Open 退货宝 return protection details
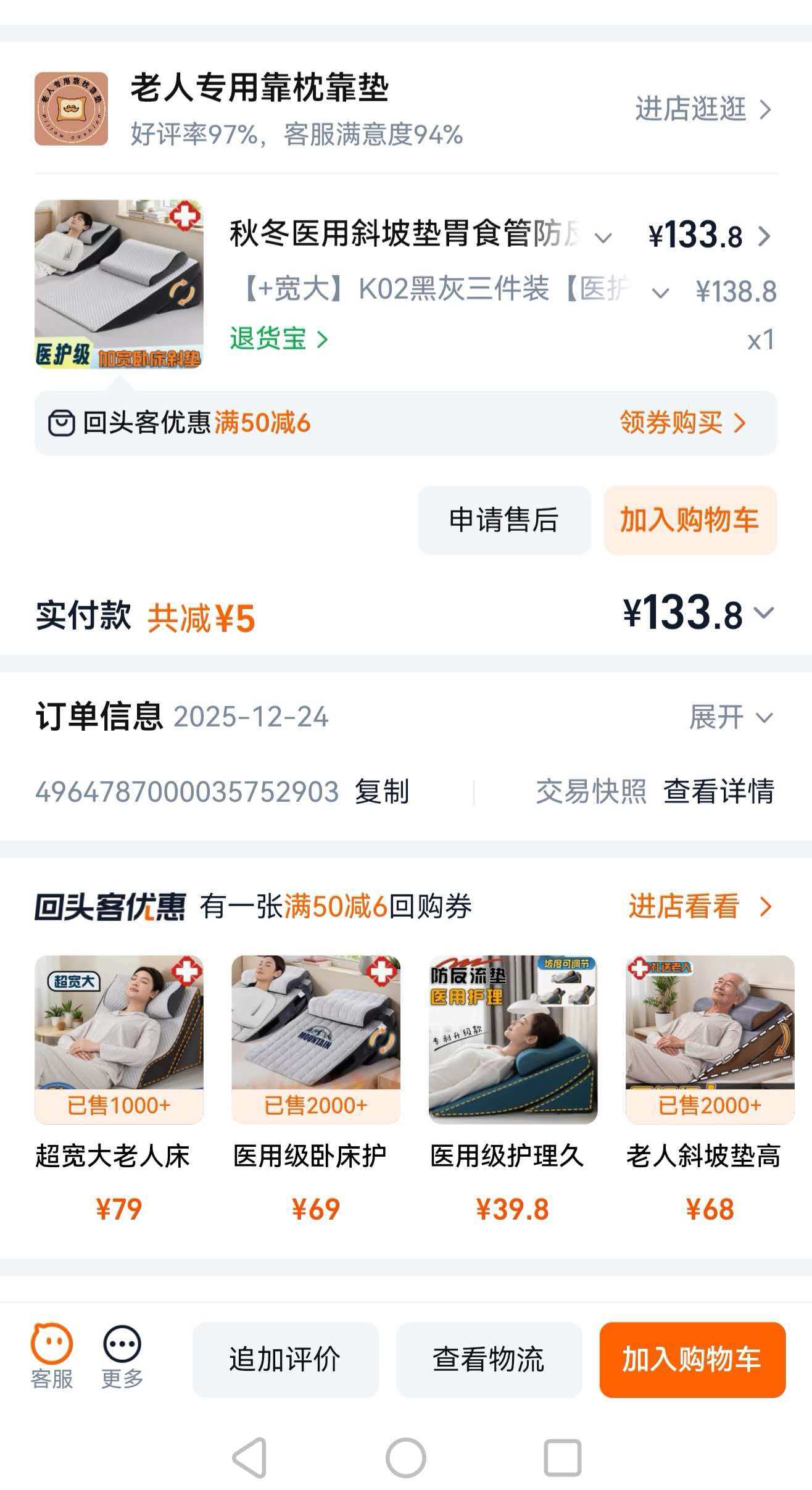Image resolution: width=812 pixels, height=1490 pixels. [278, 339]
